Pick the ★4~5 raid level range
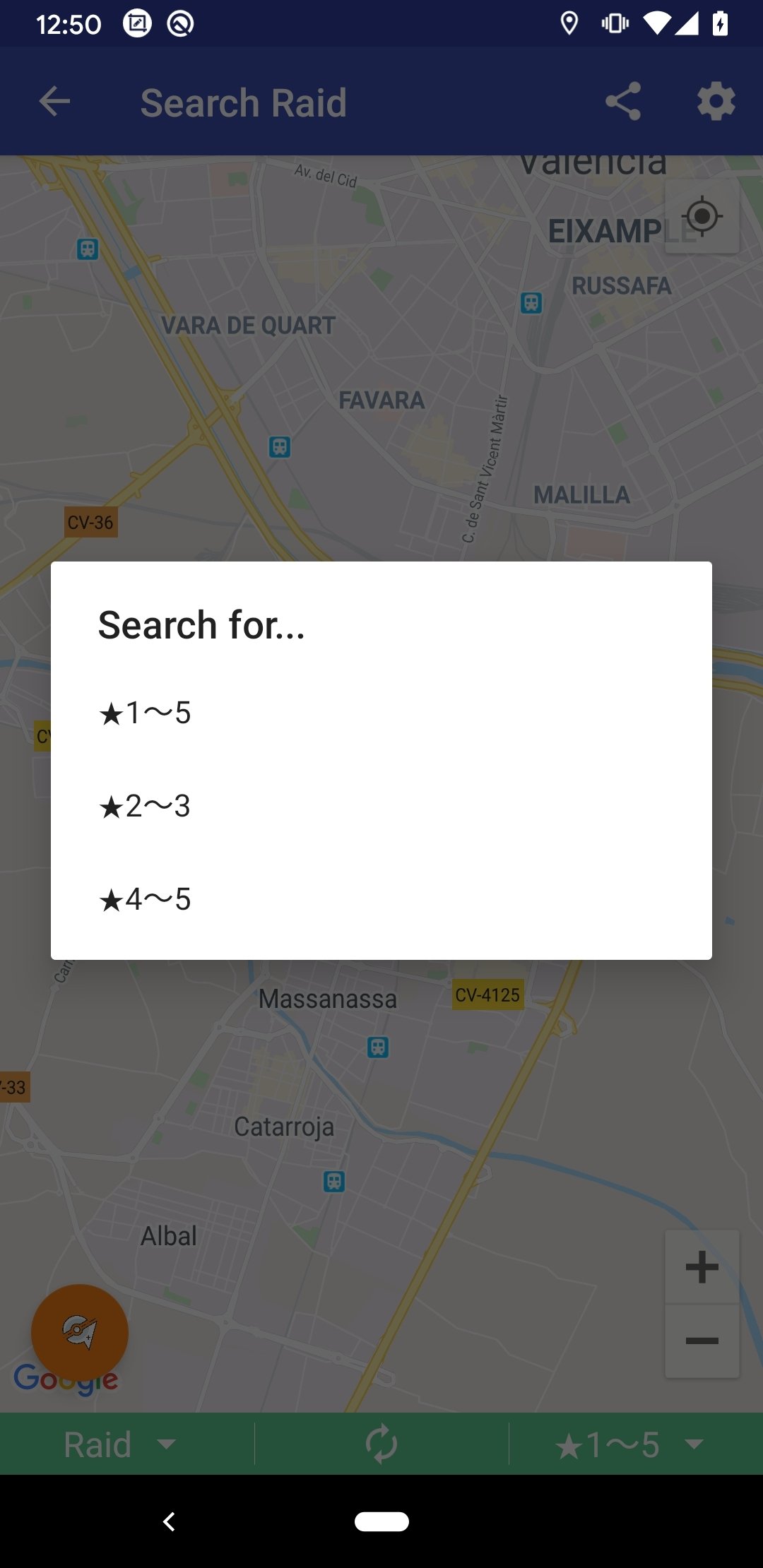763x1568 pixels. [x=381, y=899]
